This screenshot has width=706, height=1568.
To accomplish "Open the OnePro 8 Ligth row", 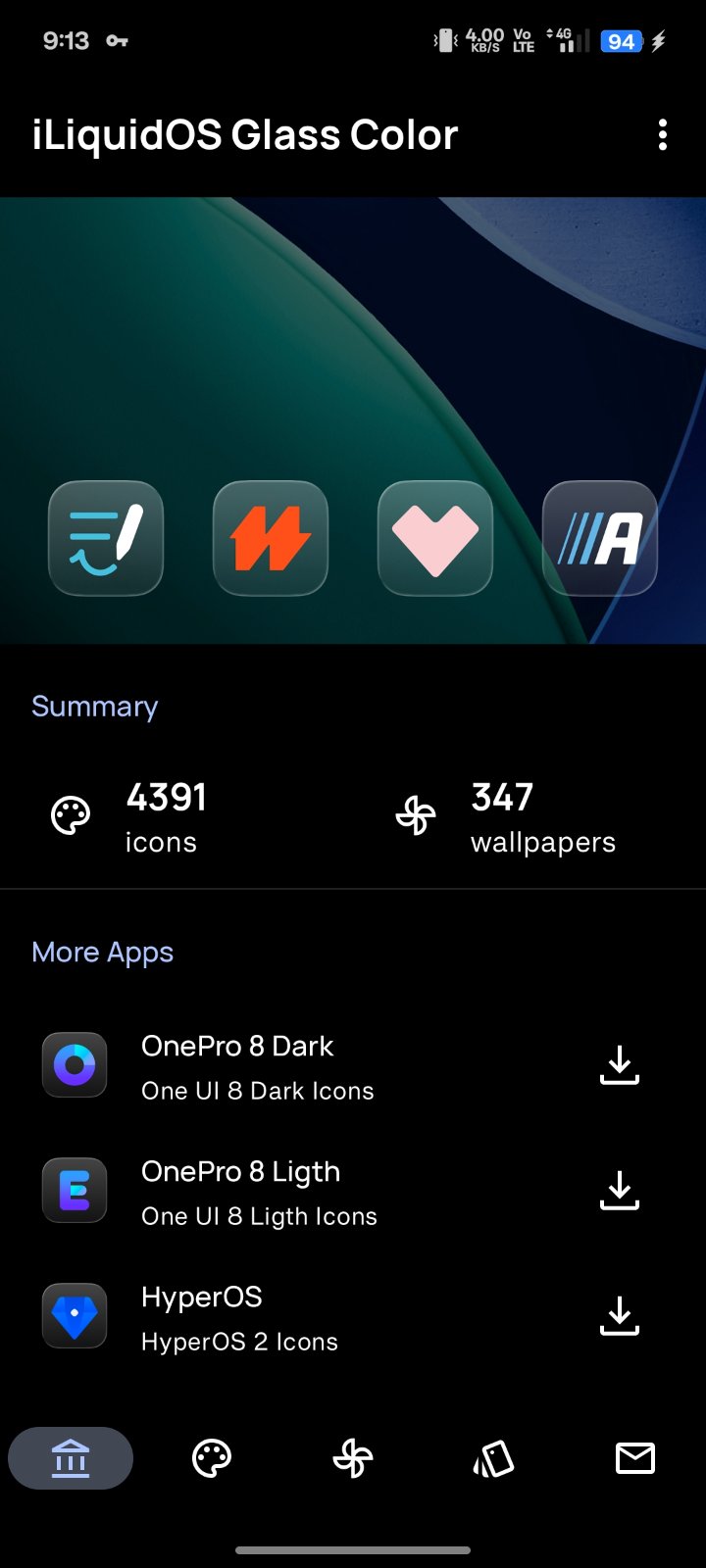I will (353, 1192).
